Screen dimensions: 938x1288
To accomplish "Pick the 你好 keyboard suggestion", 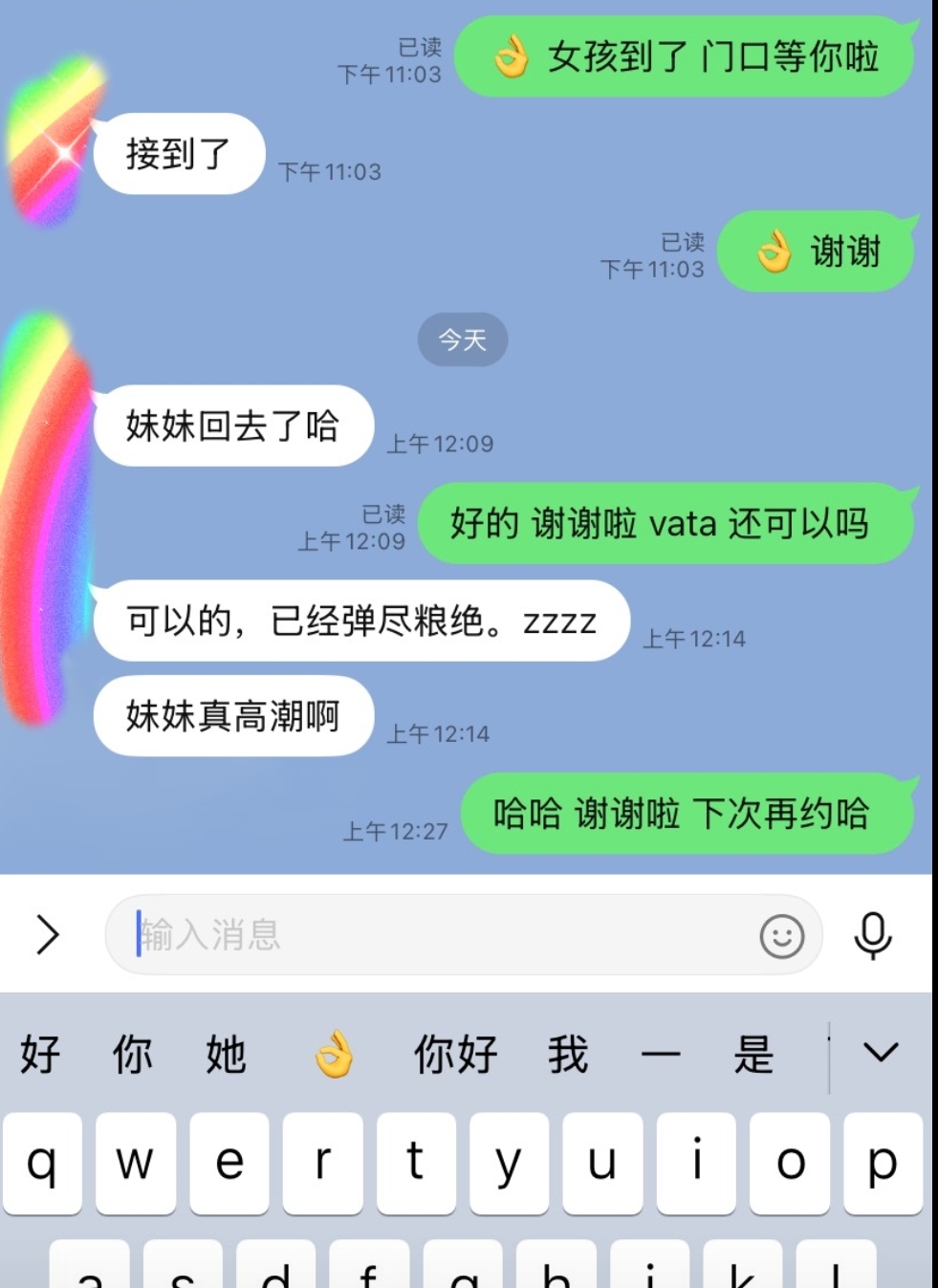I will 455,1055.
